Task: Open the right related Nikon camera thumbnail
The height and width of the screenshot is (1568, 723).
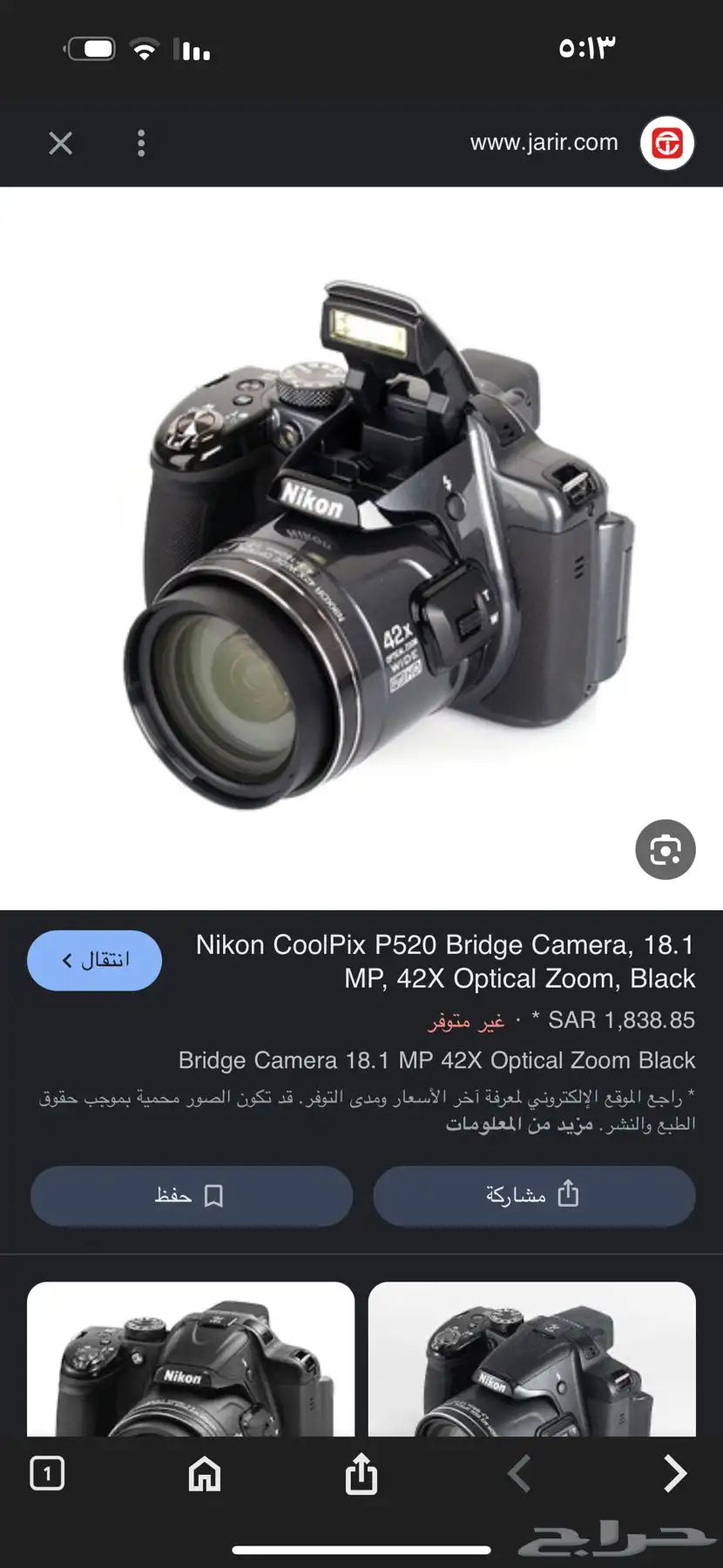Action: pos(531,1359)
